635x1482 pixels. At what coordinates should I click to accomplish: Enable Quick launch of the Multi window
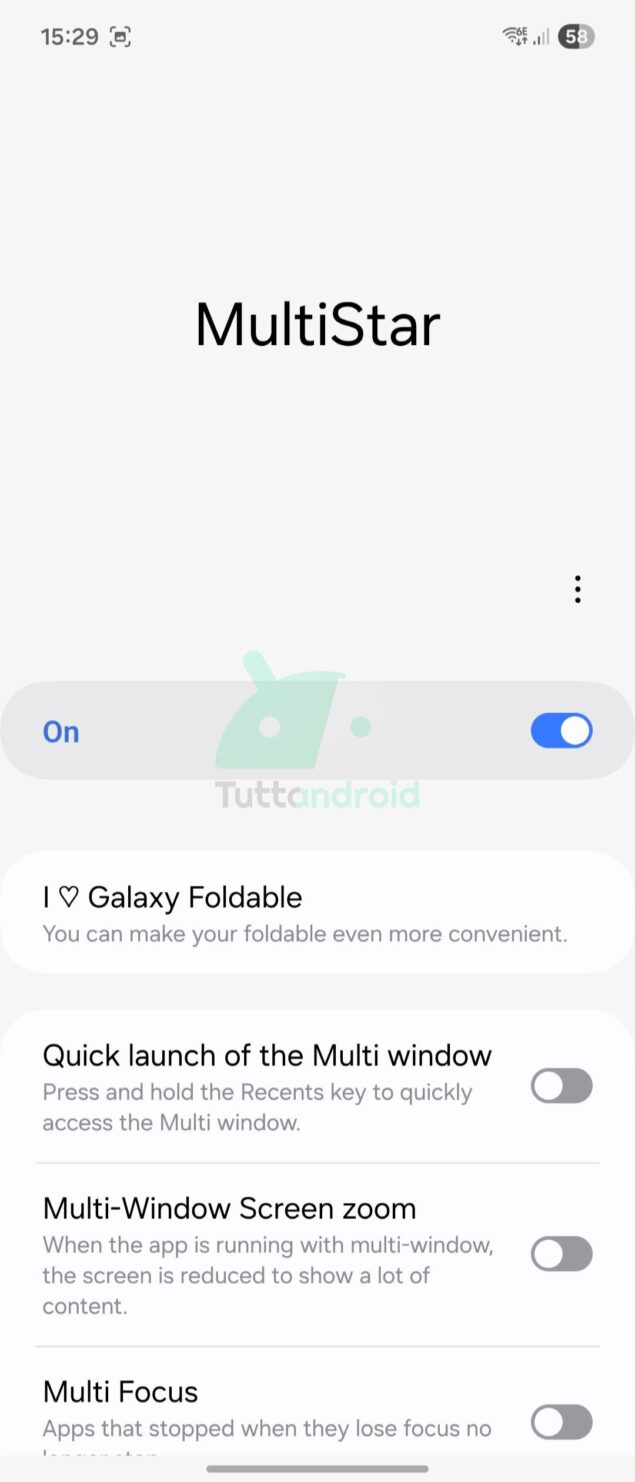pos(561,1086)
